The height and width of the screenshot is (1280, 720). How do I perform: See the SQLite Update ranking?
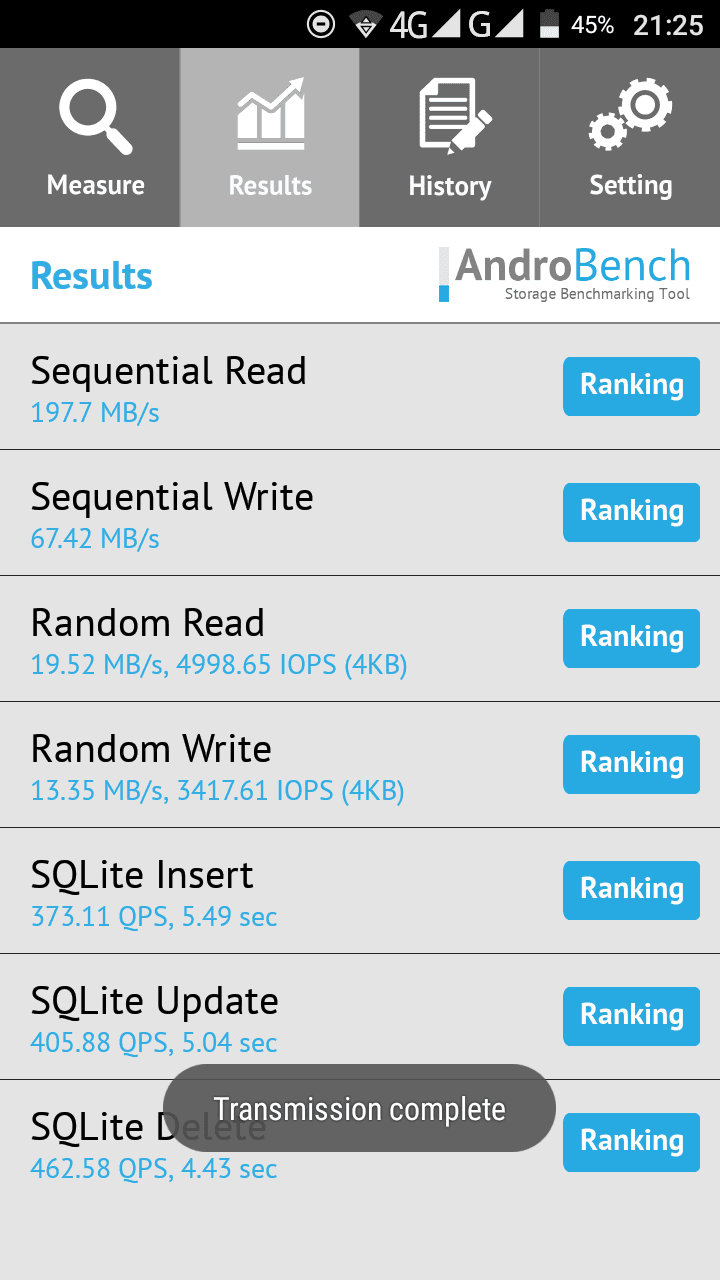tap(632, 1016)
